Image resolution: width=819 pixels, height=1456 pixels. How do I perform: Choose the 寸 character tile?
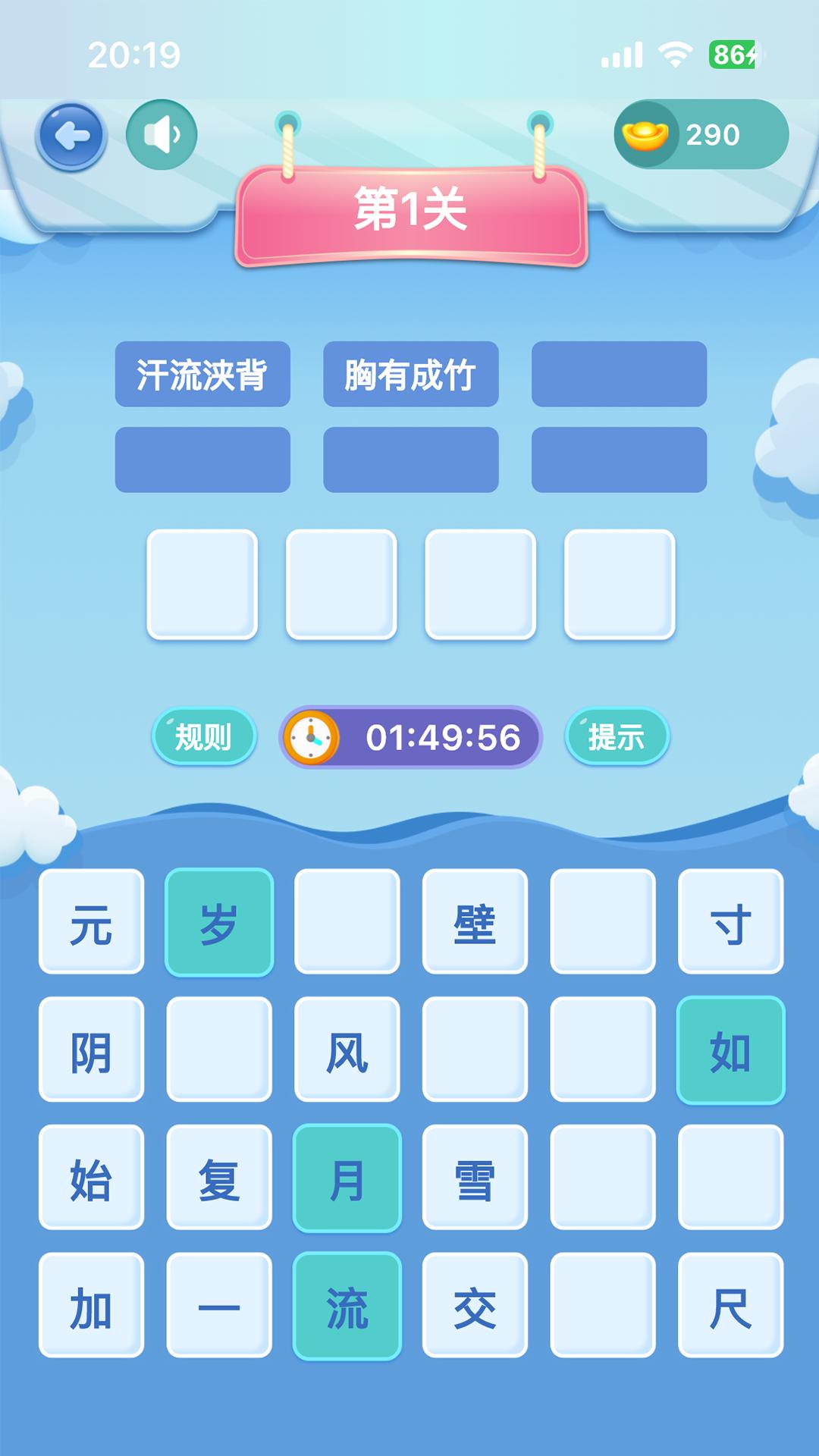[x=730, y=921]
